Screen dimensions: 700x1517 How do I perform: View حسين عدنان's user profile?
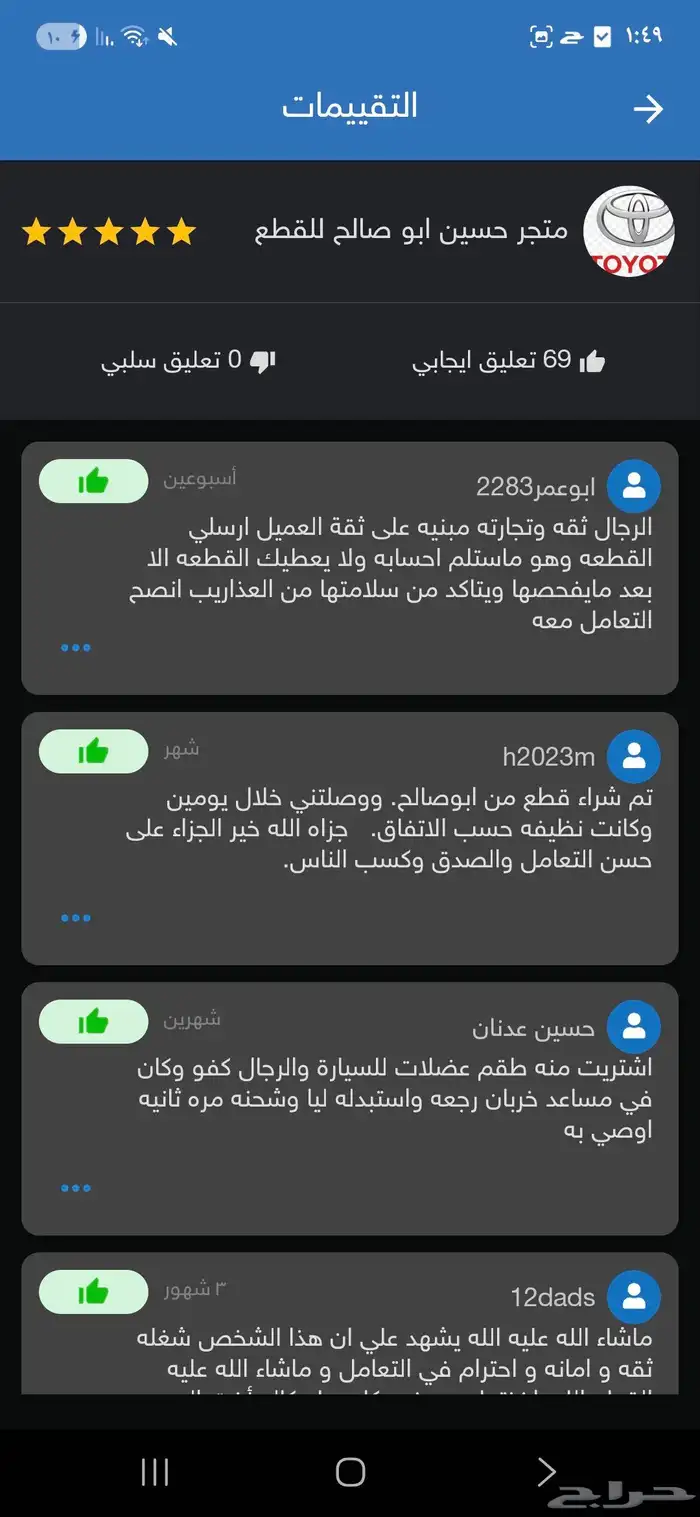(x=634, y=1027)
